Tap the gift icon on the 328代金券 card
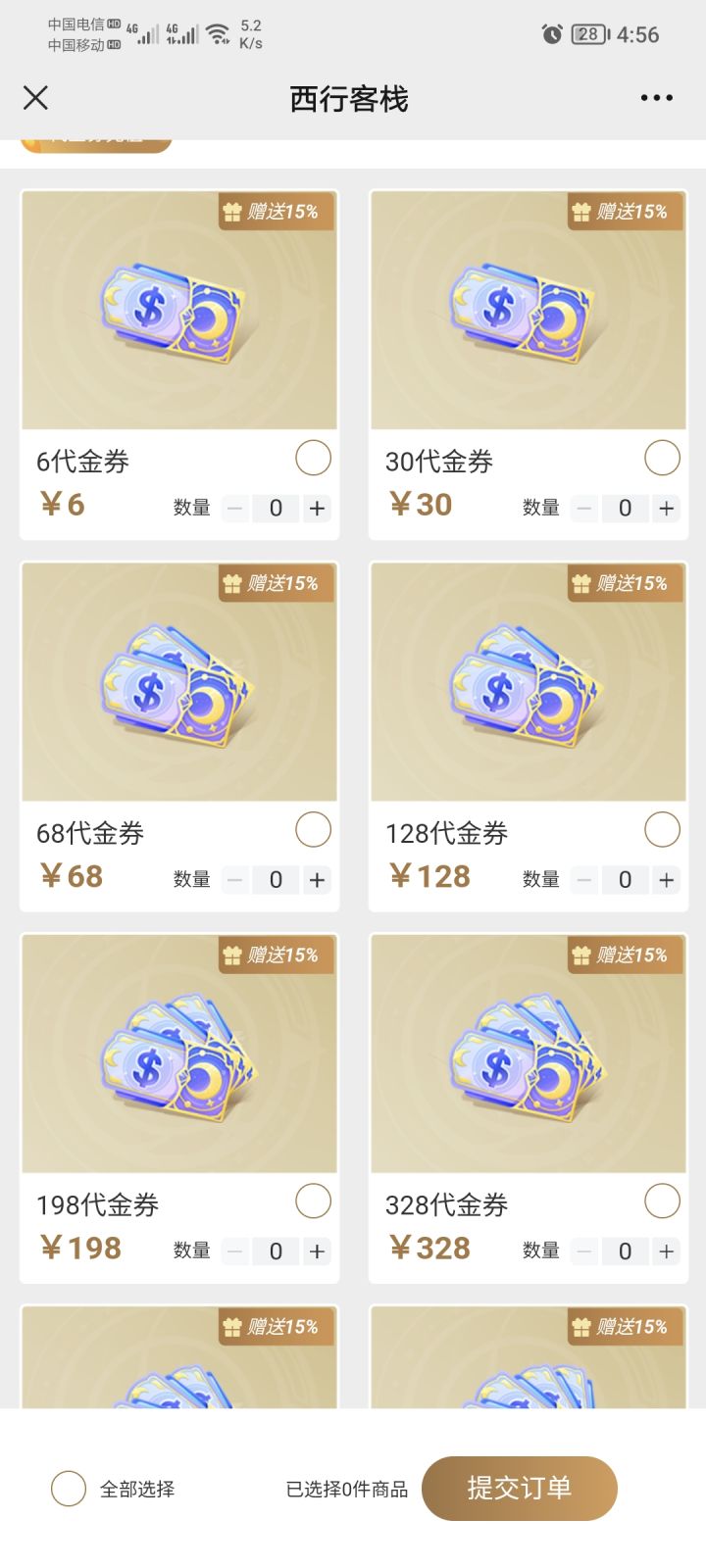The width and height of the screenshot is (706, 1568). [x=580, y=955]
